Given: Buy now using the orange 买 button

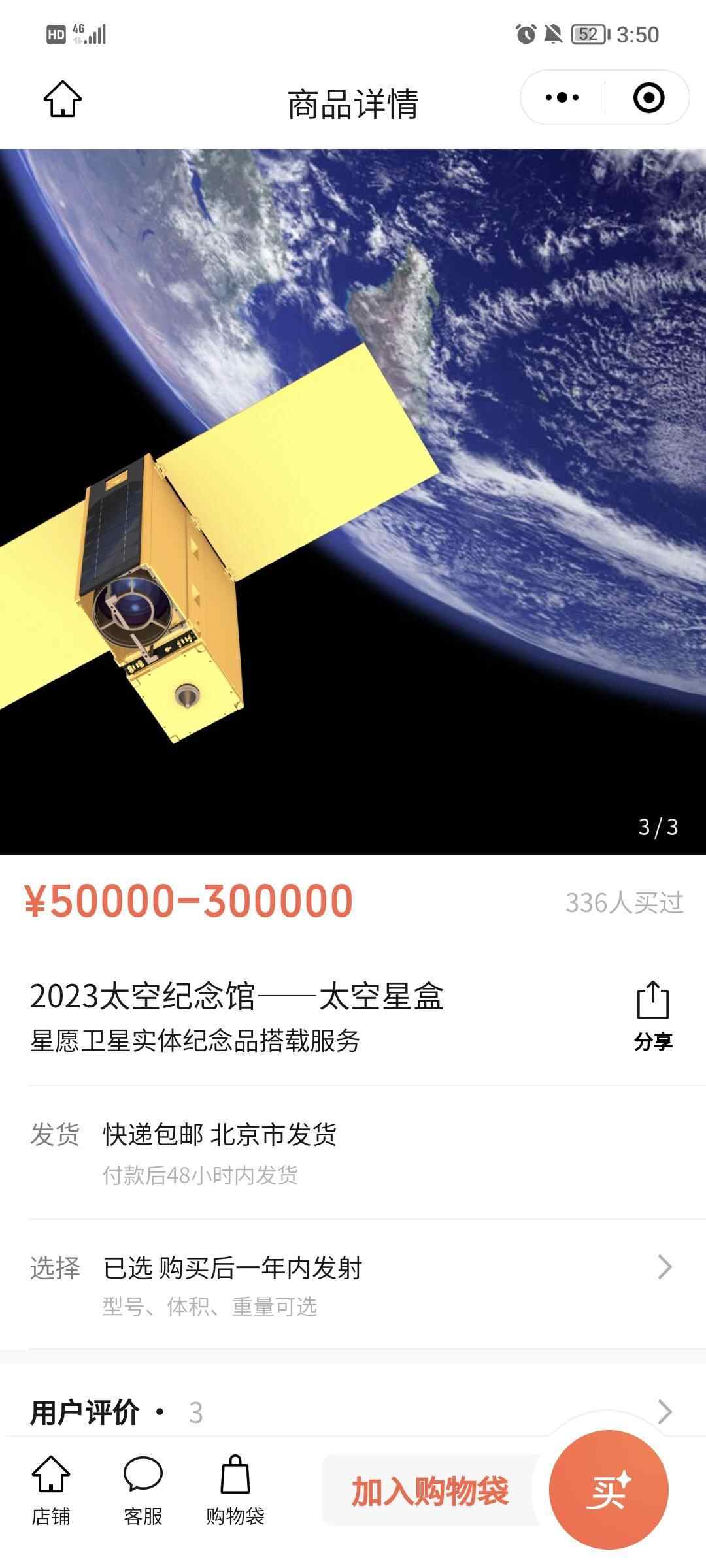Looking at the screenshot, I should tap(608, 1490).
